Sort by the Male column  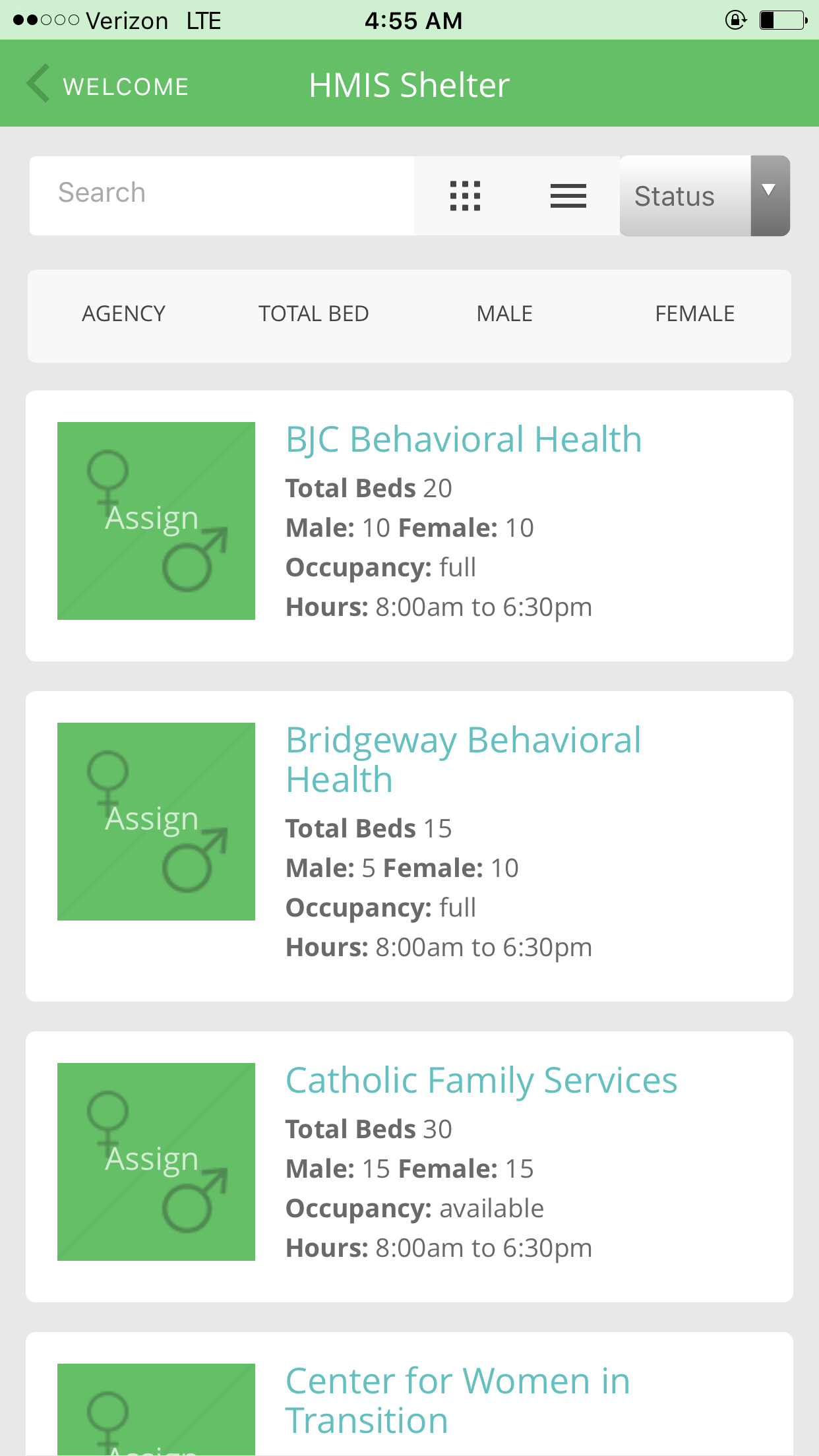(x=504, y=314)
